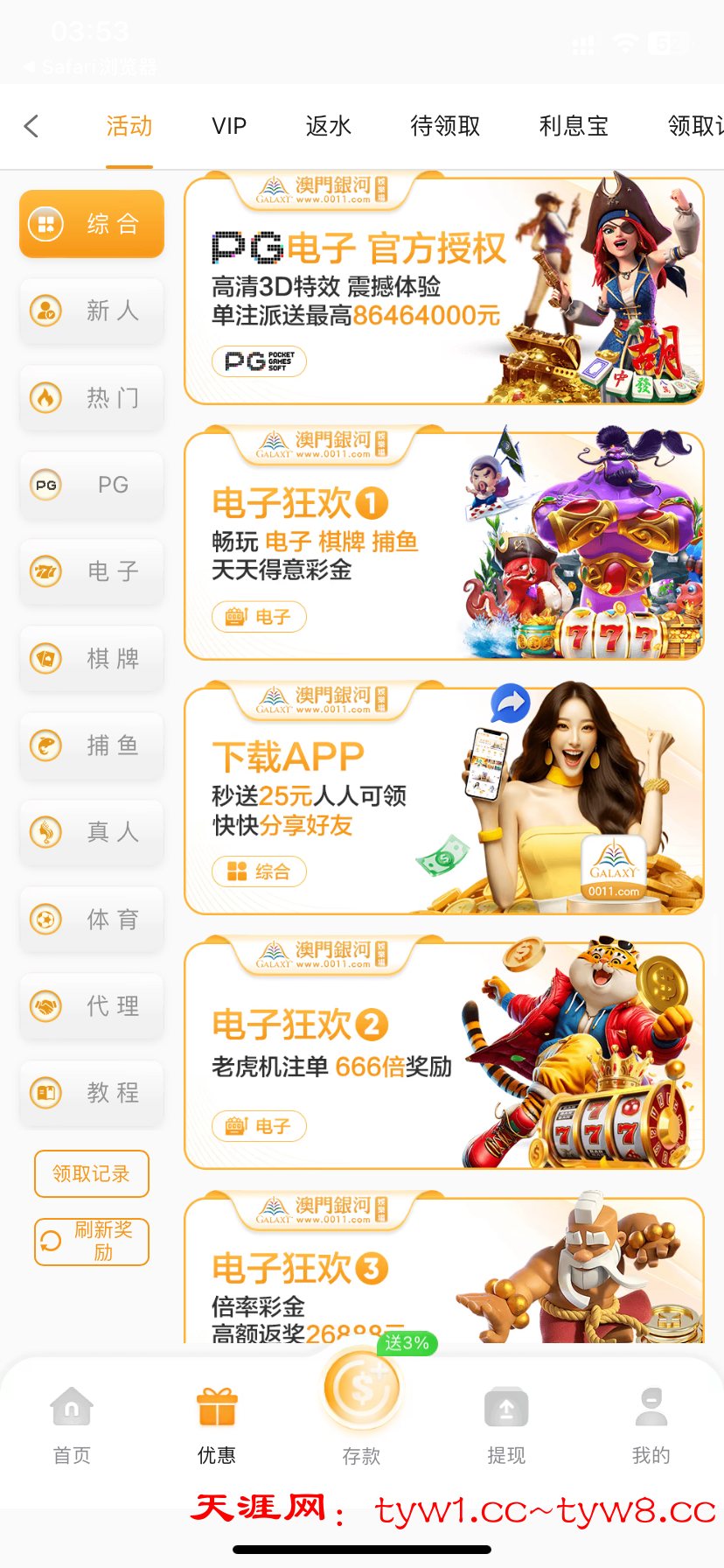Go to the 首页 home tab
The image size is (724, 1568).
click(72, 1423)
